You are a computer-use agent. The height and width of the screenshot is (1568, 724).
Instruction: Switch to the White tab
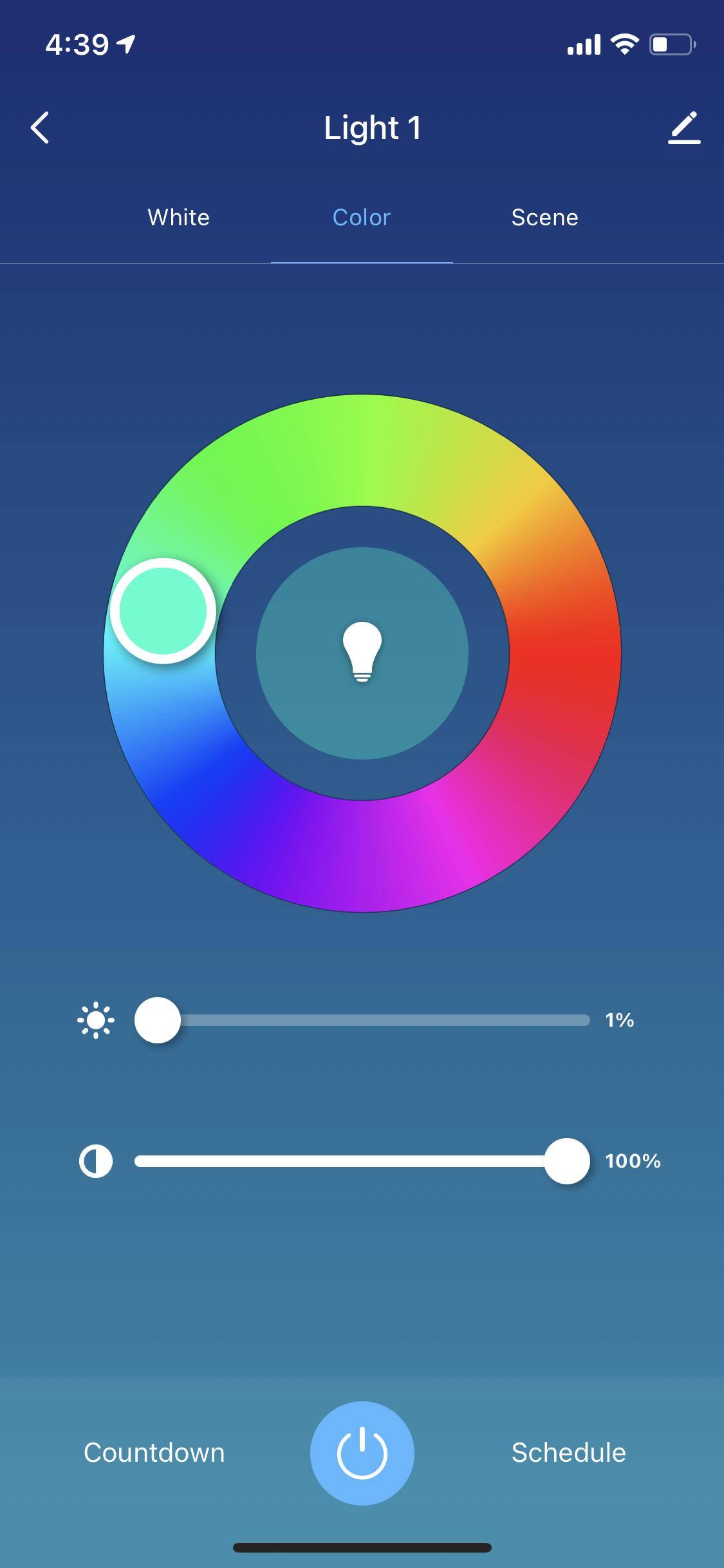(x=178, y=218)
